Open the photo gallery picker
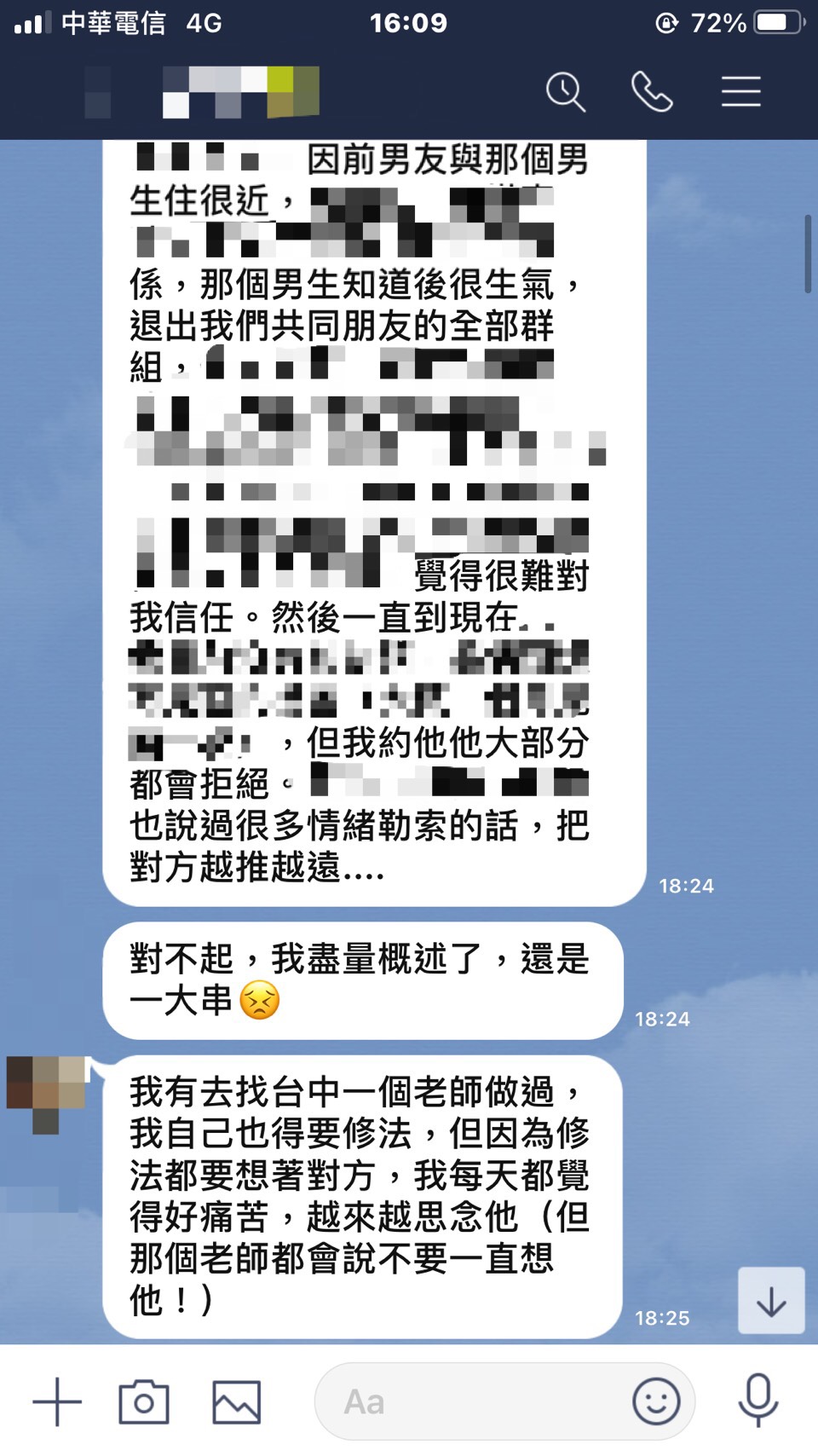 coord(236,1401)
